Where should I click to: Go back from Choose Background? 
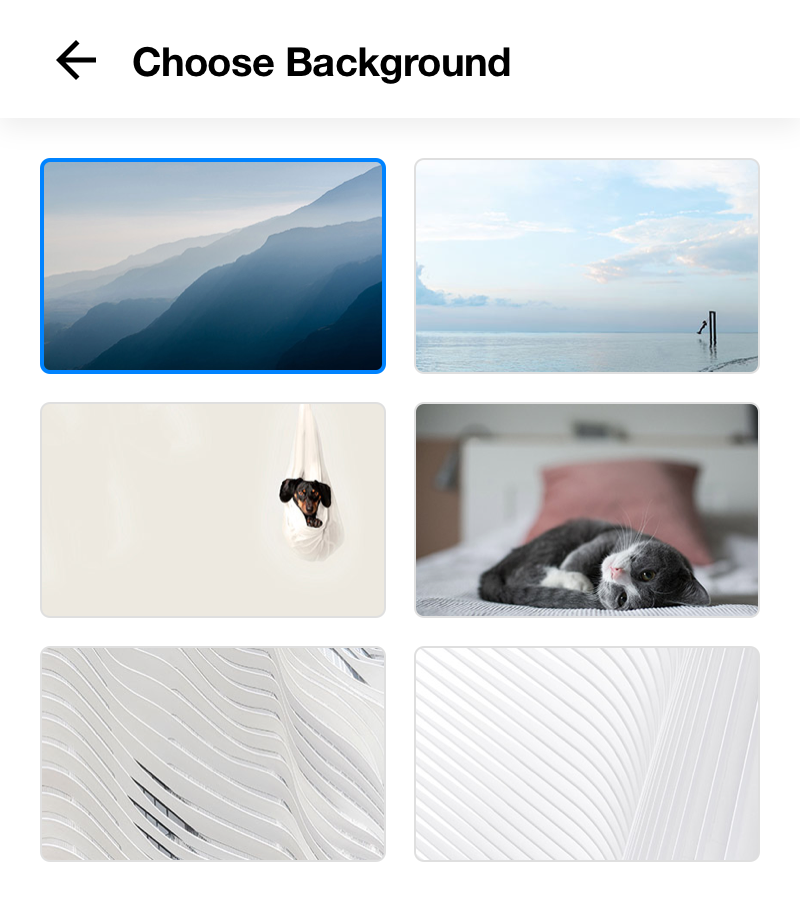coord(76,61)
